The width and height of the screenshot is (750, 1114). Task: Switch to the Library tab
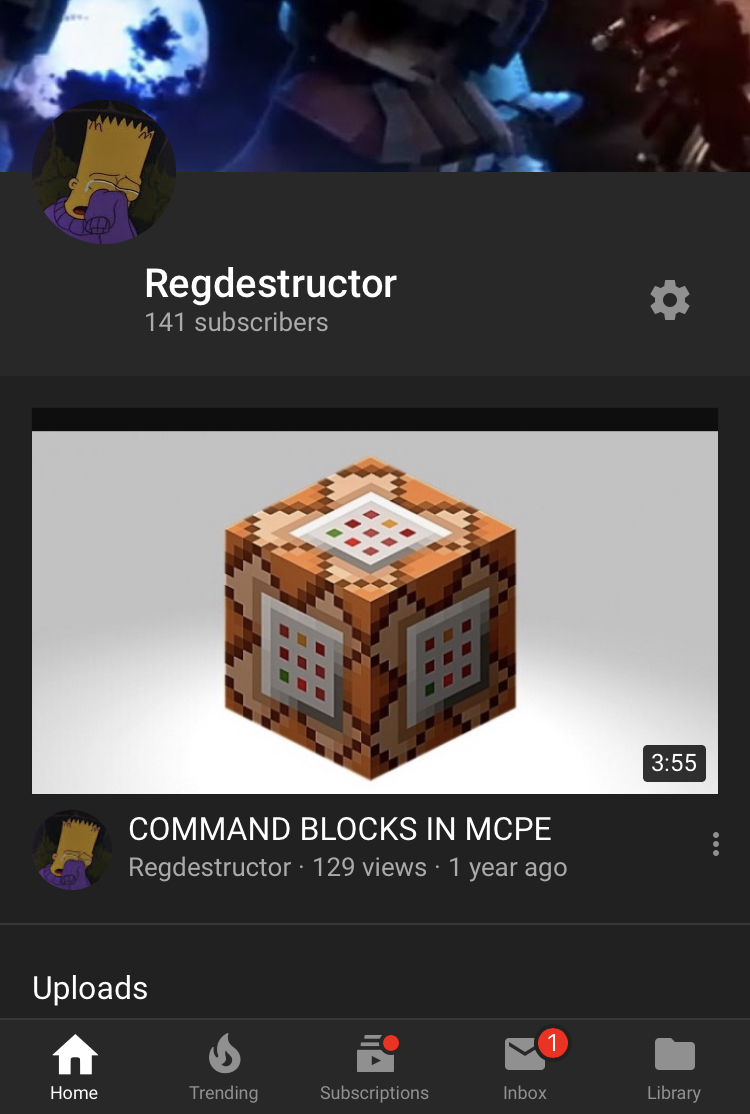point(674,1067)
